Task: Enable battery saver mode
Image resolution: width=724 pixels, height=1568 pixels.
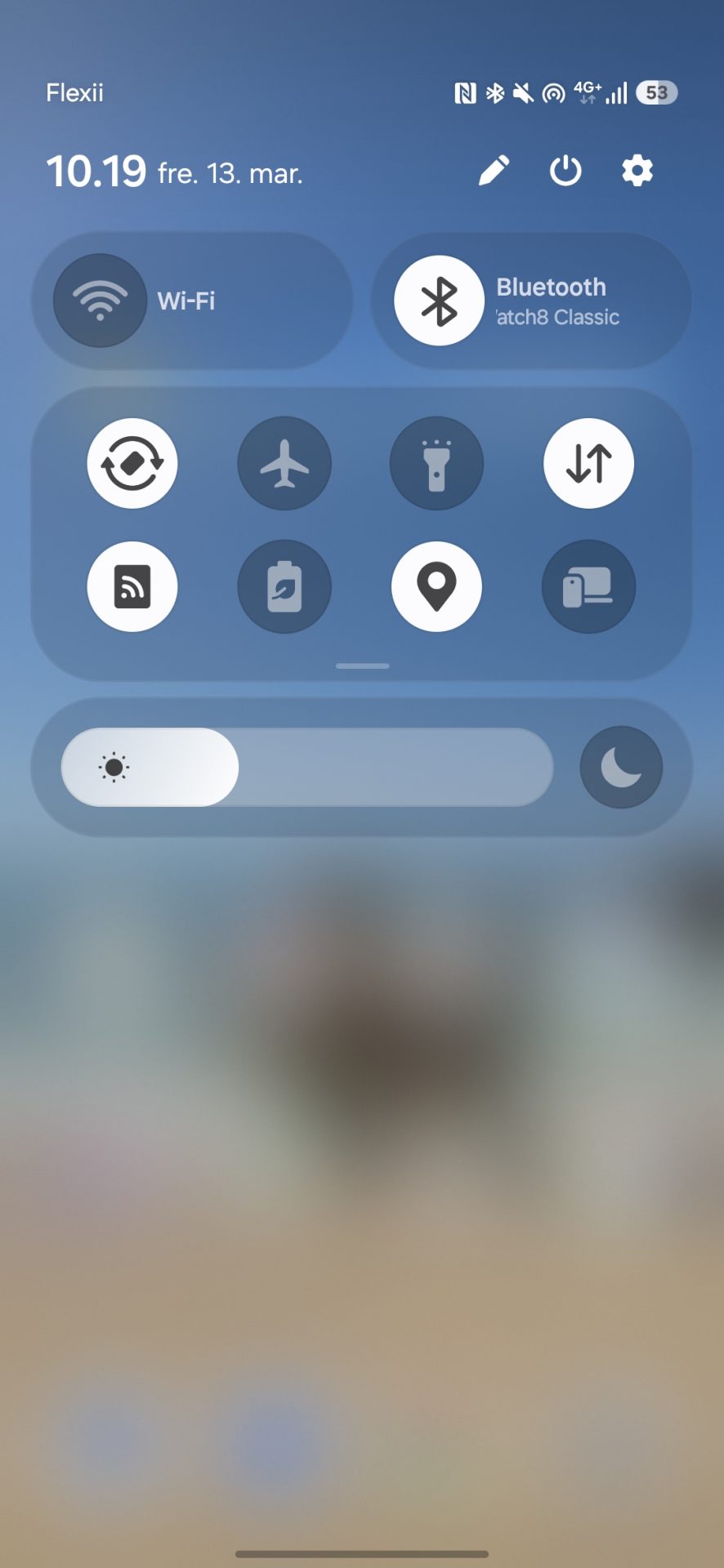Action: [284, 586]
